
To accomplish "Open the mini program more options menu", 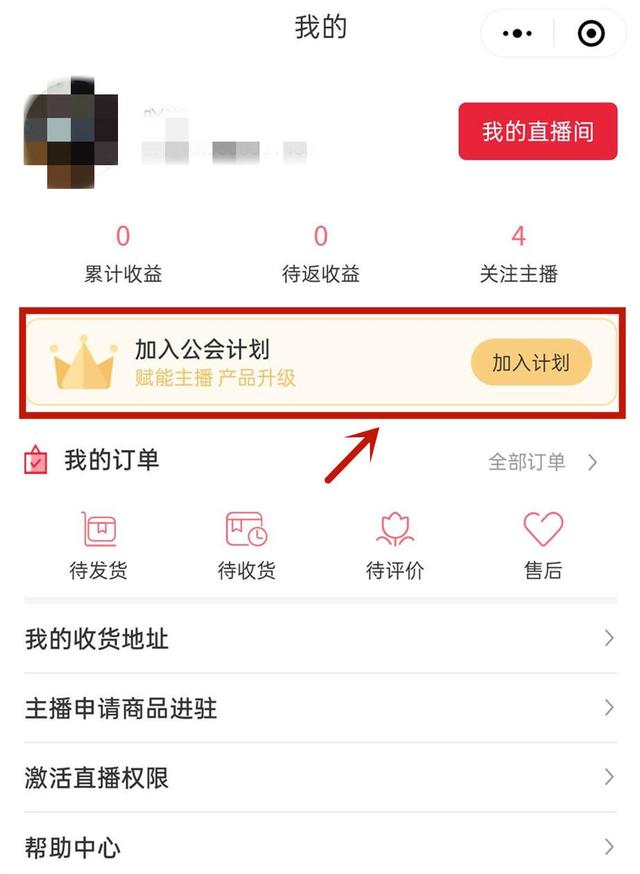I will click(517, 34).
